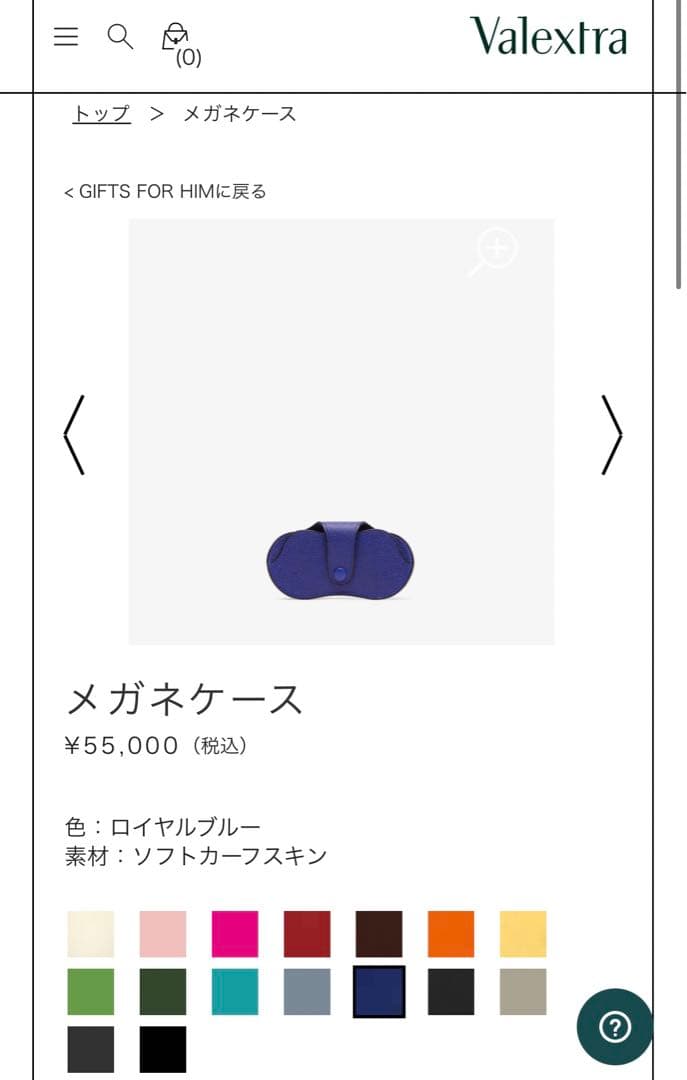Choose the beige-gray color swatch

(x=523, y=992)
